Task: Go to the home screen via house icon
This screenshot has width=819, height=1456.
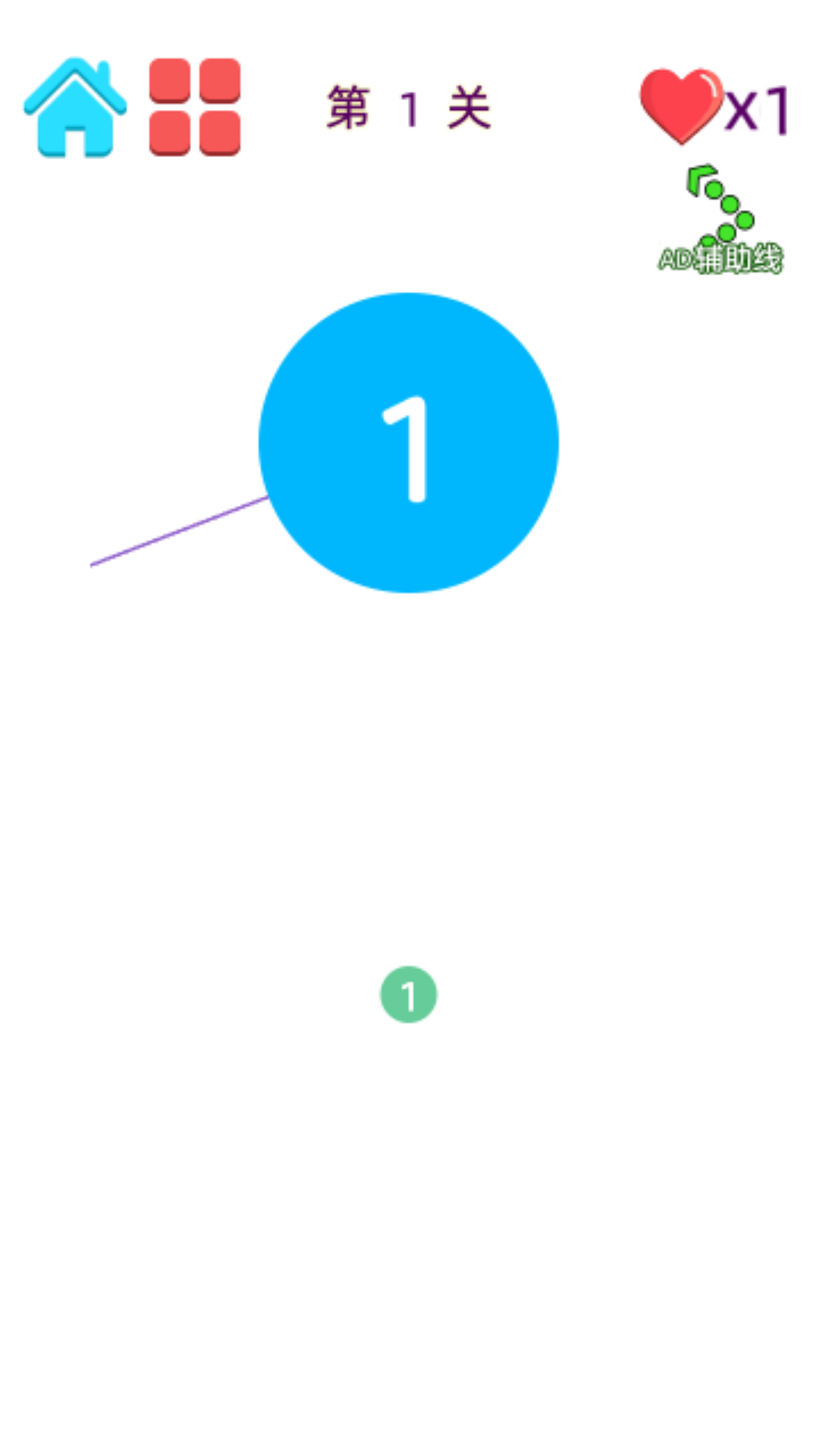Action: 75,108
